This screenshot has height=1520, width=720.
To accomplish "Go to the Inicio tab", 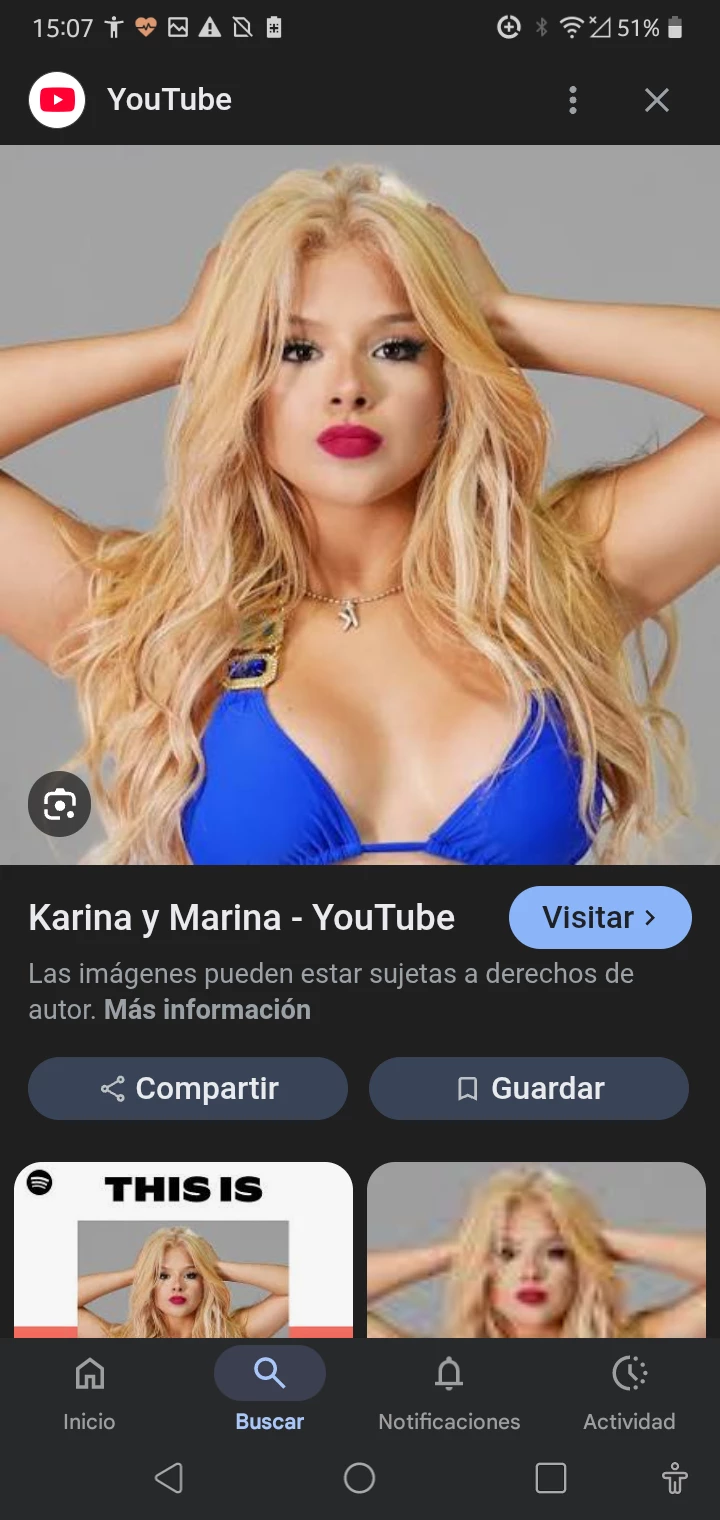I will 89,1391.
